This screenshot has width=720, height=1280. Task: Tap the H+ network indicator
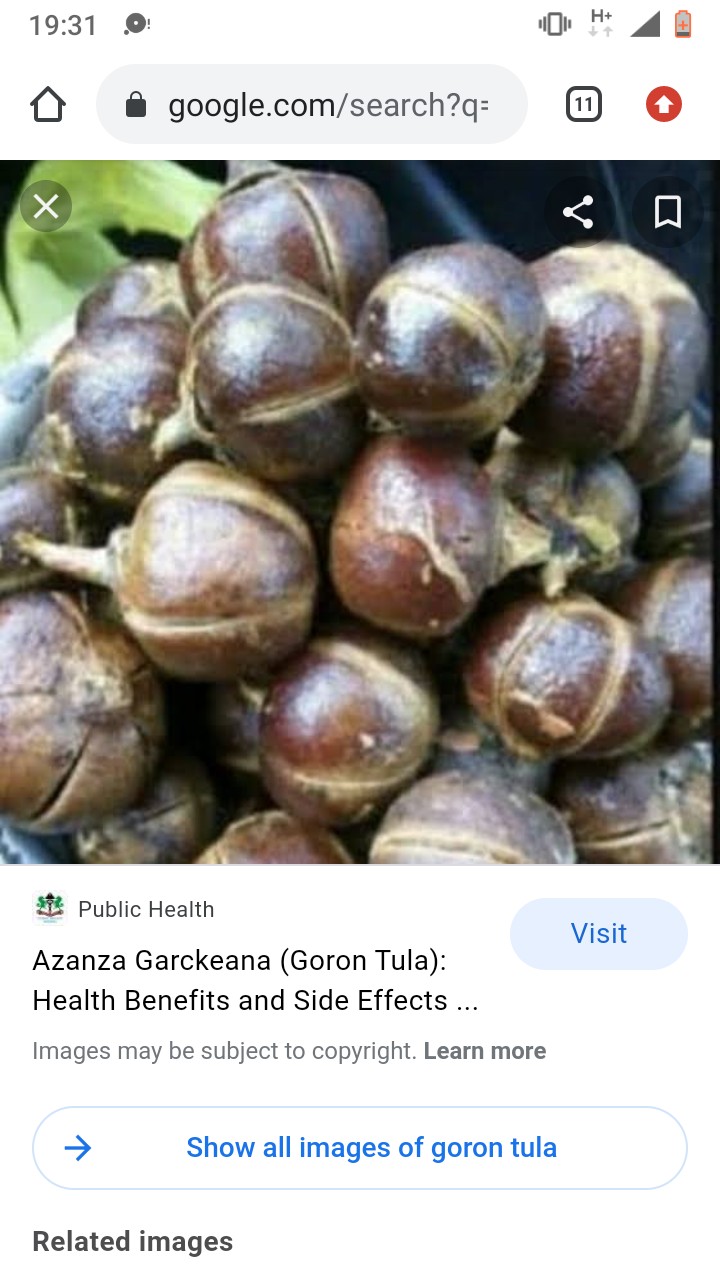600,22
